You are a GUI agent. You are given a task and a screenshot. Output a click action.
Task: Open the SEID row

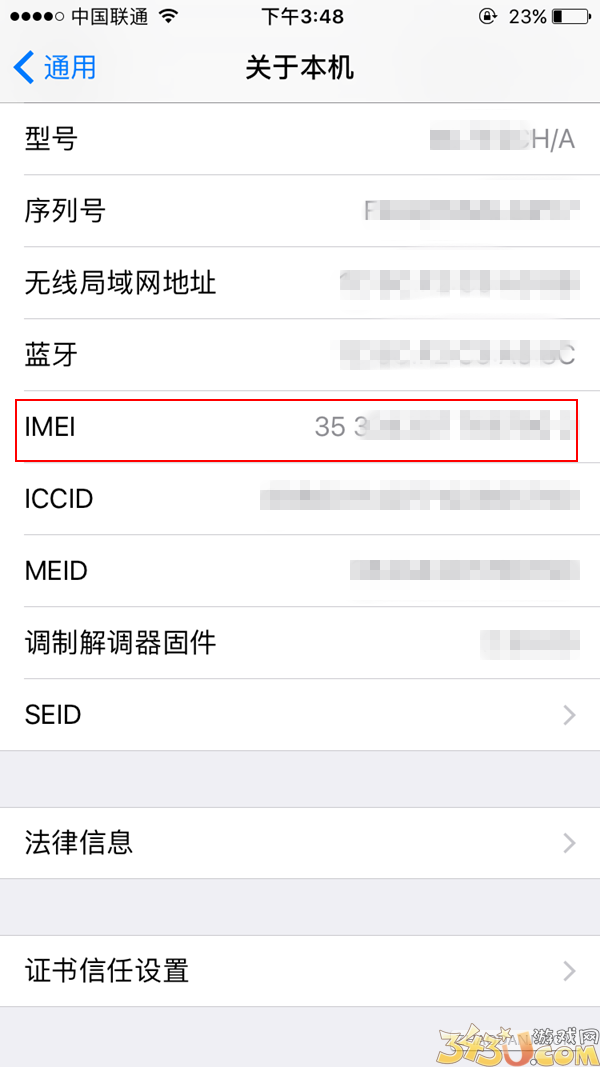coord(300,715)
